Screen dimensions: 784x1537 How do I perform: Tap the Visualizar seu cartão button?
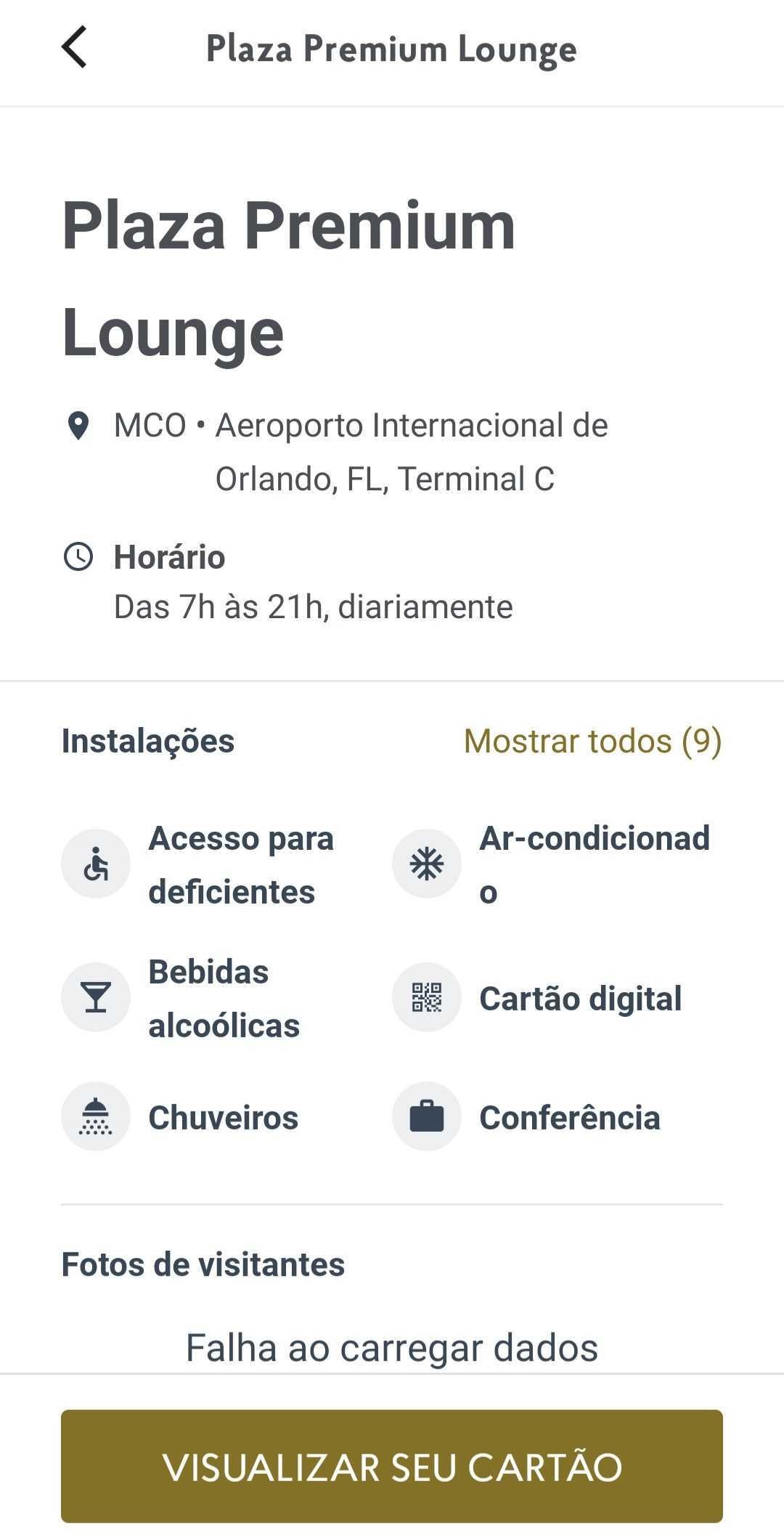click(392, 1466)
